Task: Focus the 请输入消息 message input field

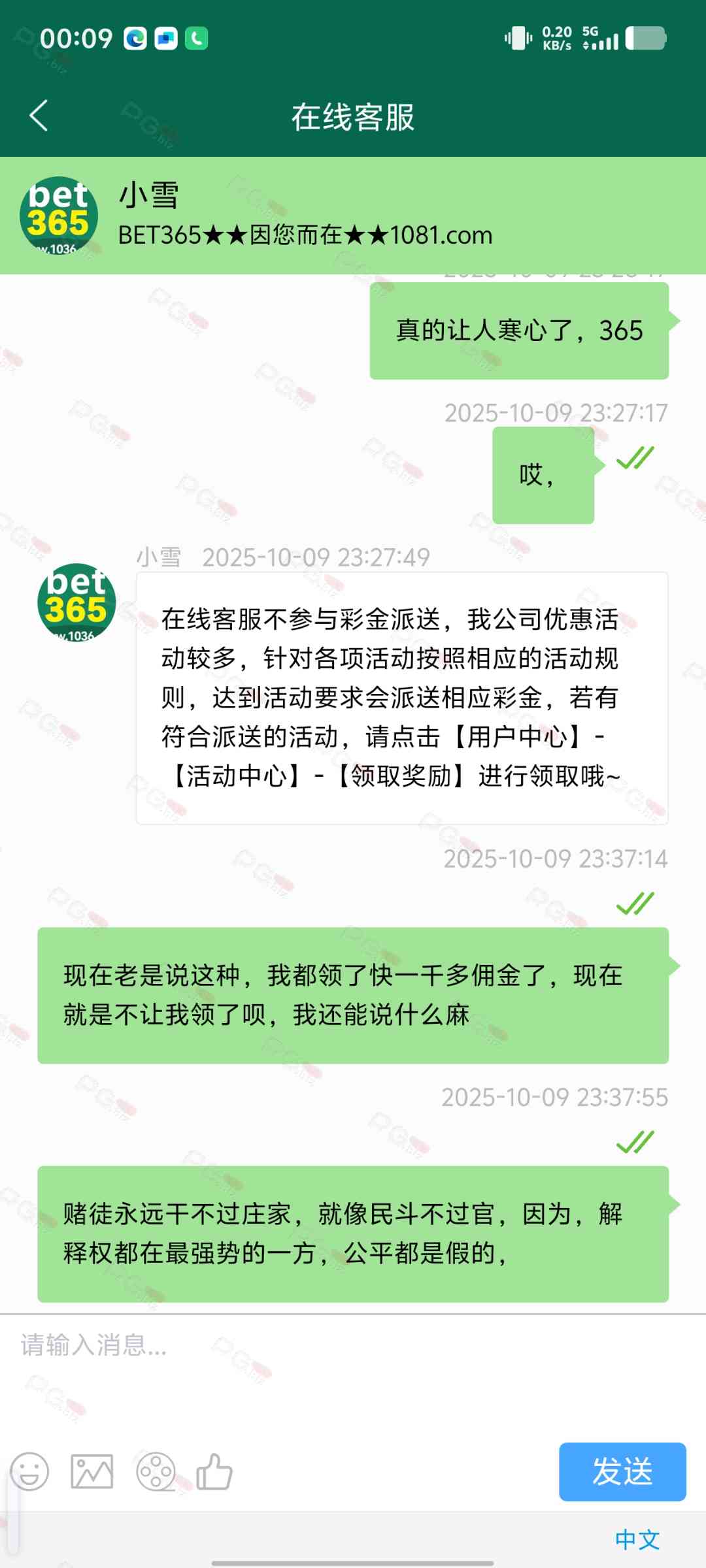Action: tap(353, 1372)
